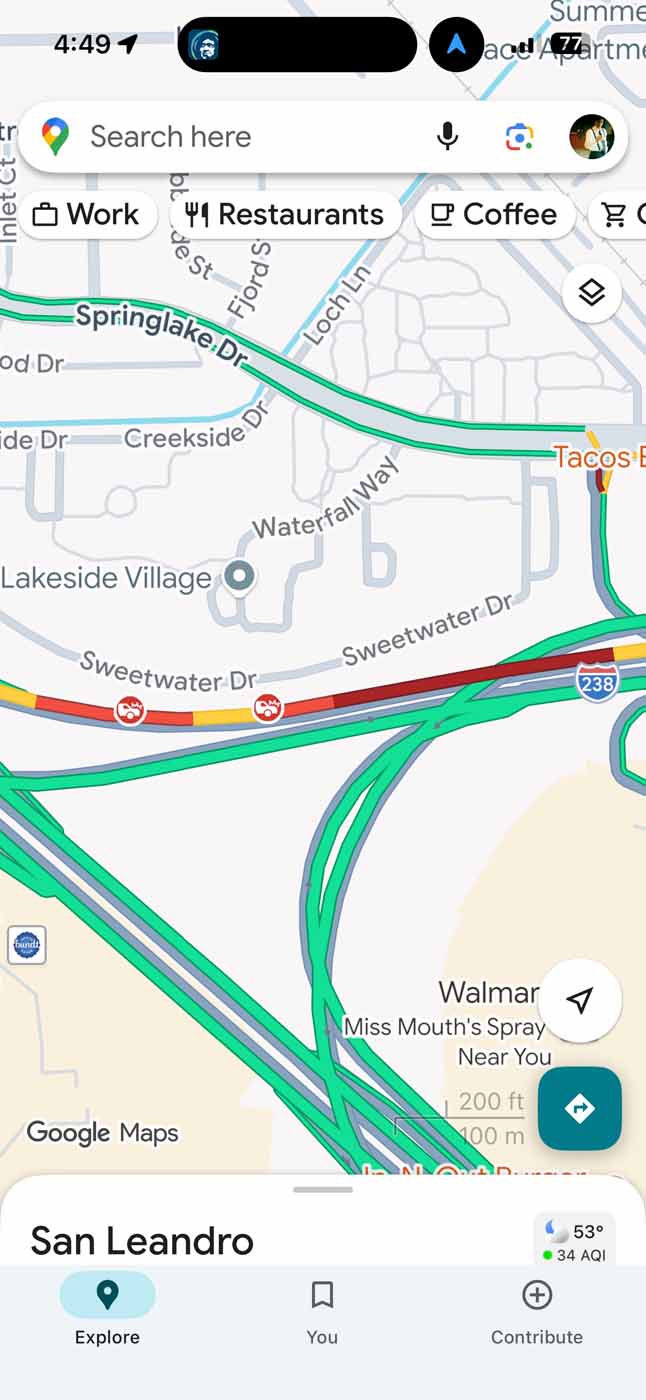Open the Lakeside Village place marker
Screen dimensions: 646x1400
click(x=239, y=576)
